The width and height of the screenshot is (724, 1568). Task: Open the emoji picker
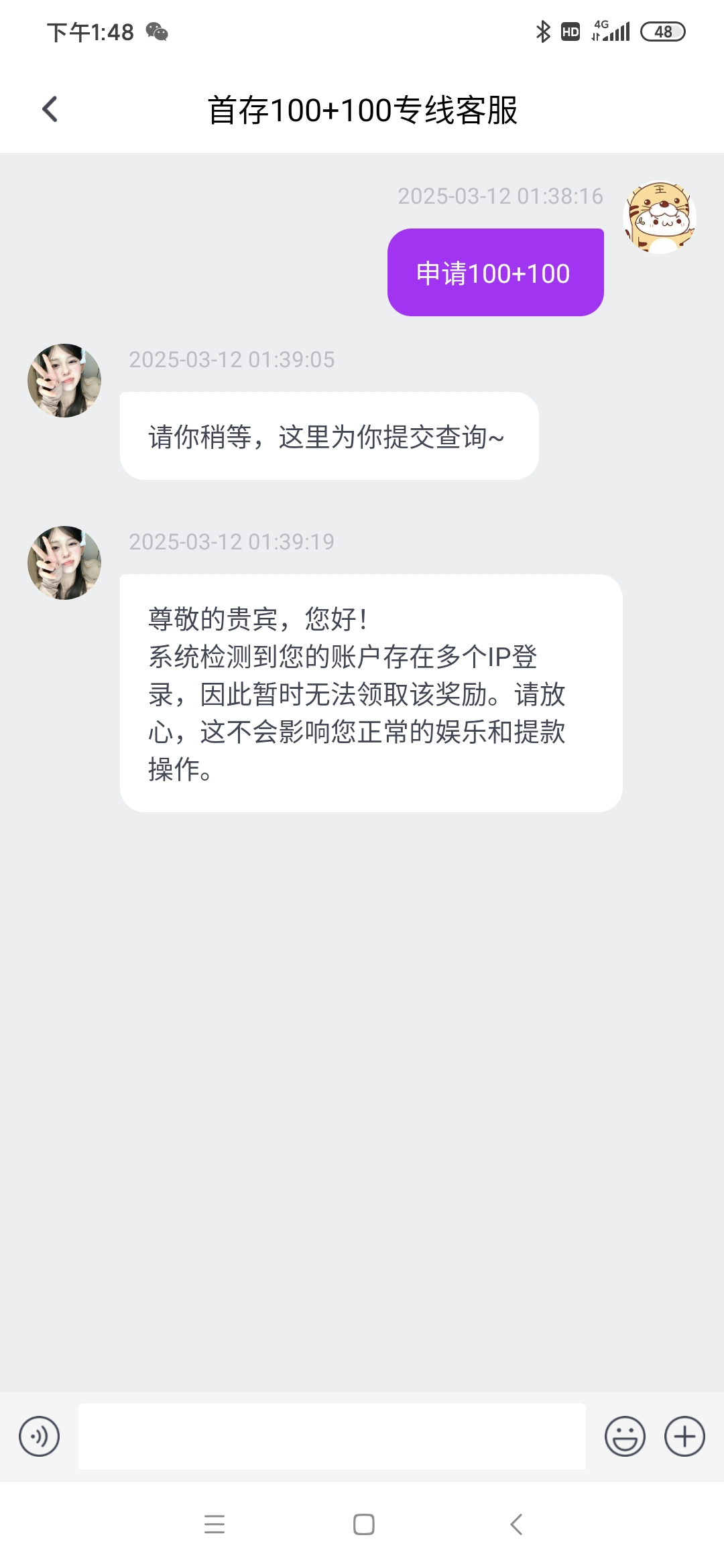pos(625,1437)
